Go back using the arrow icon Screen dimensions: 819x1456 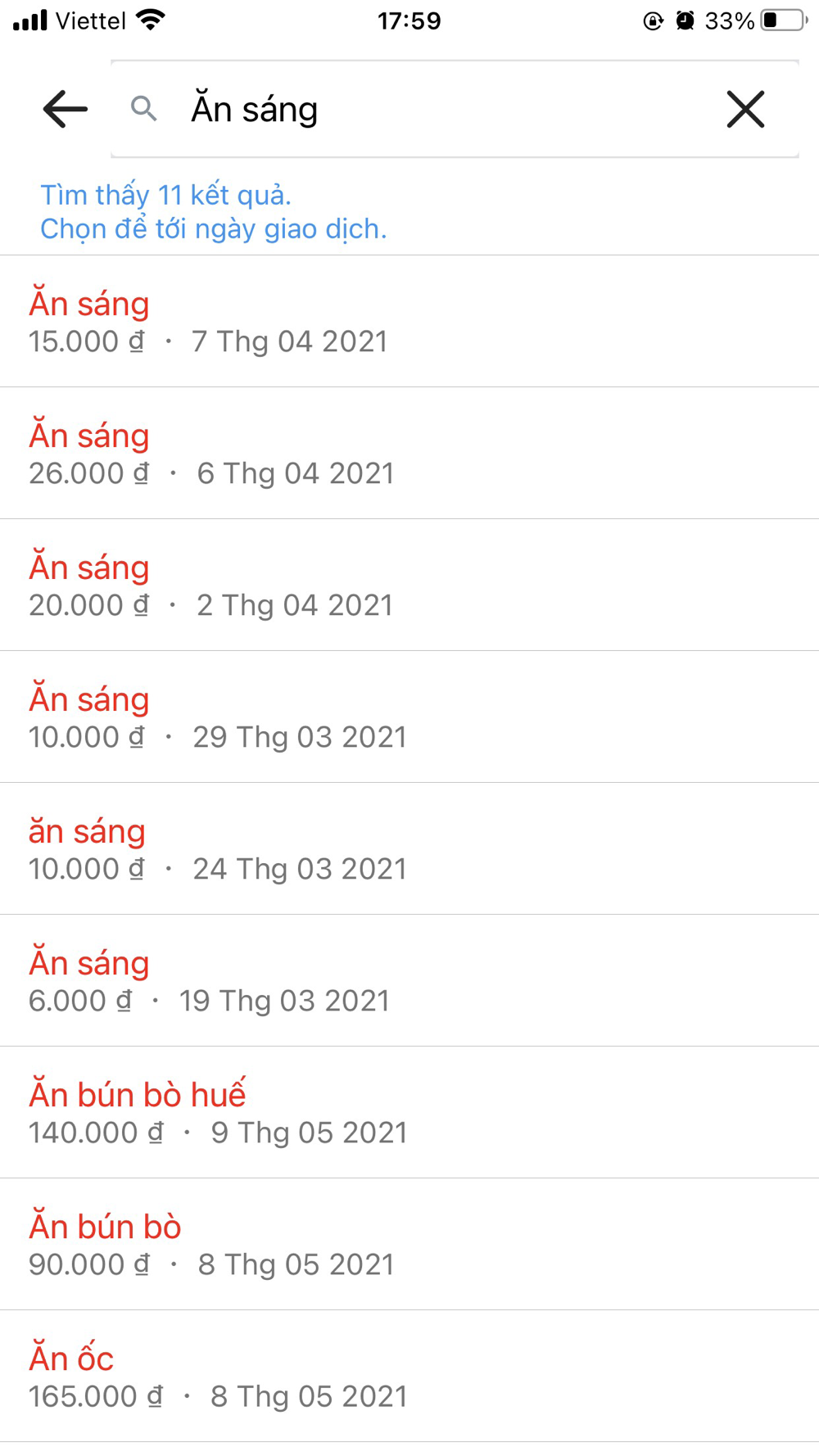[x=65, y=109]
